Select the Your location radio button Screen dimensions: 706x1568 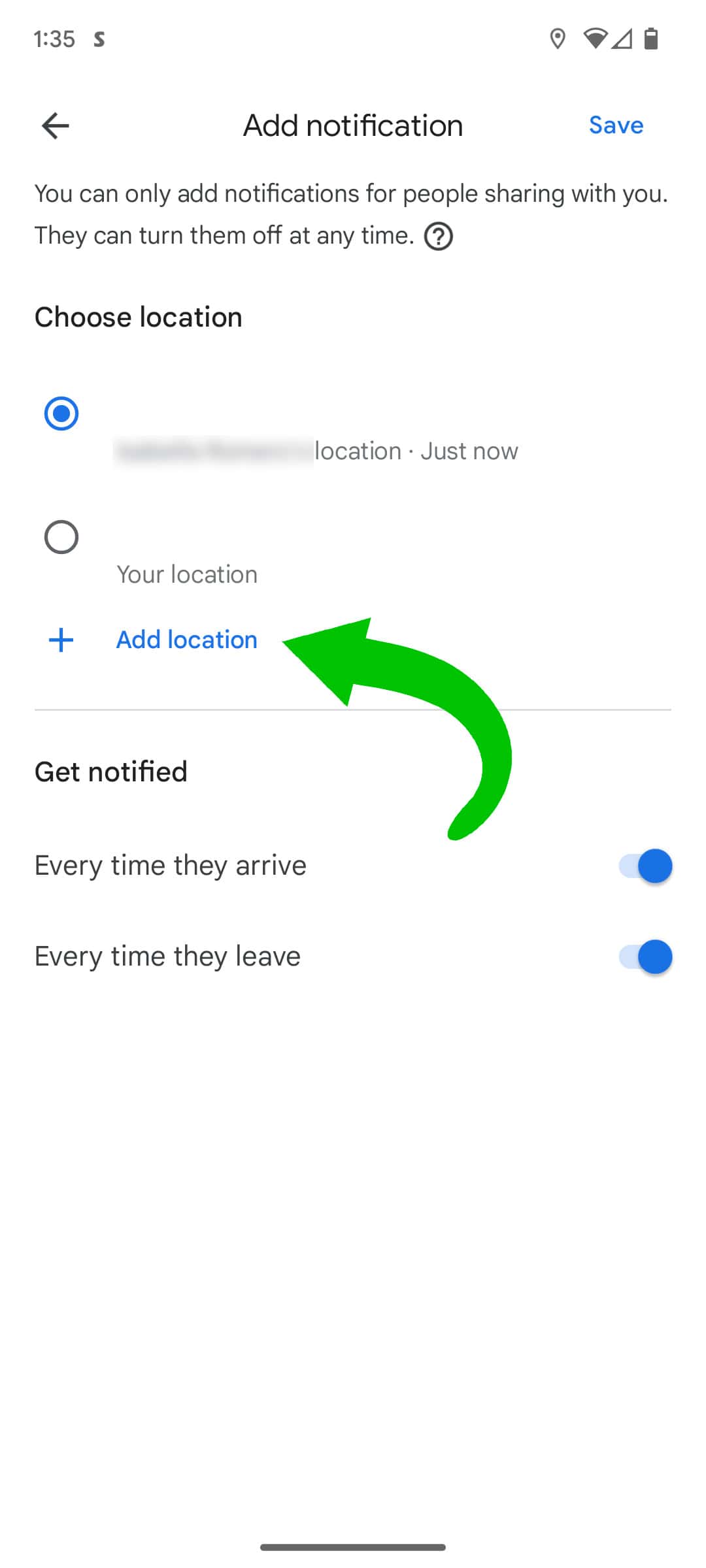(x=61, y=538)
